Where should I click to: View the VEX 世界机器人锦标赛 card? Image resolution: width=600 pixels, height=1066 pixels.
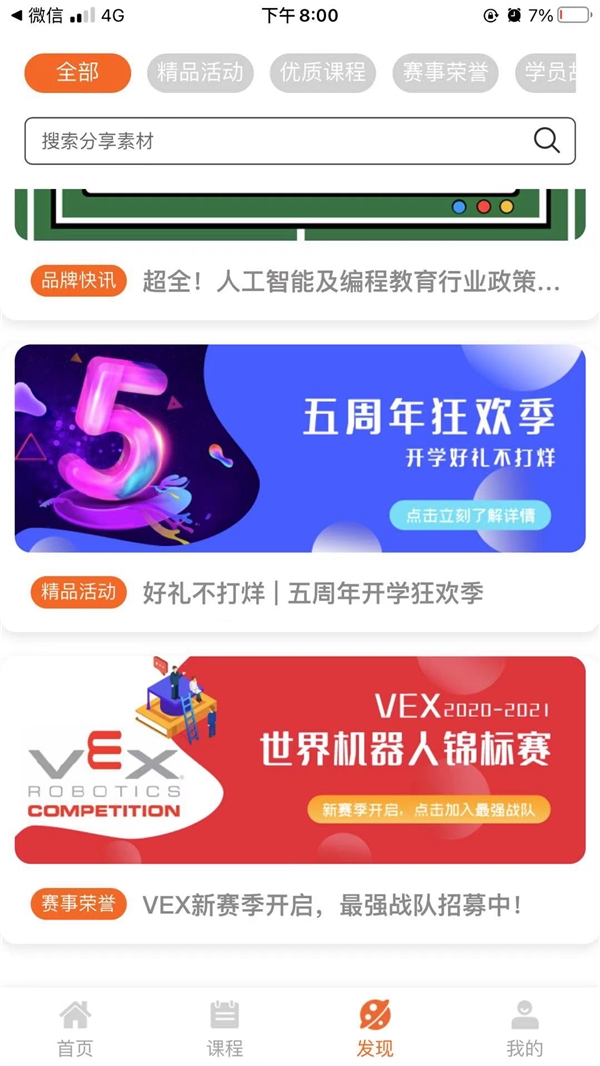coord(300,760)
